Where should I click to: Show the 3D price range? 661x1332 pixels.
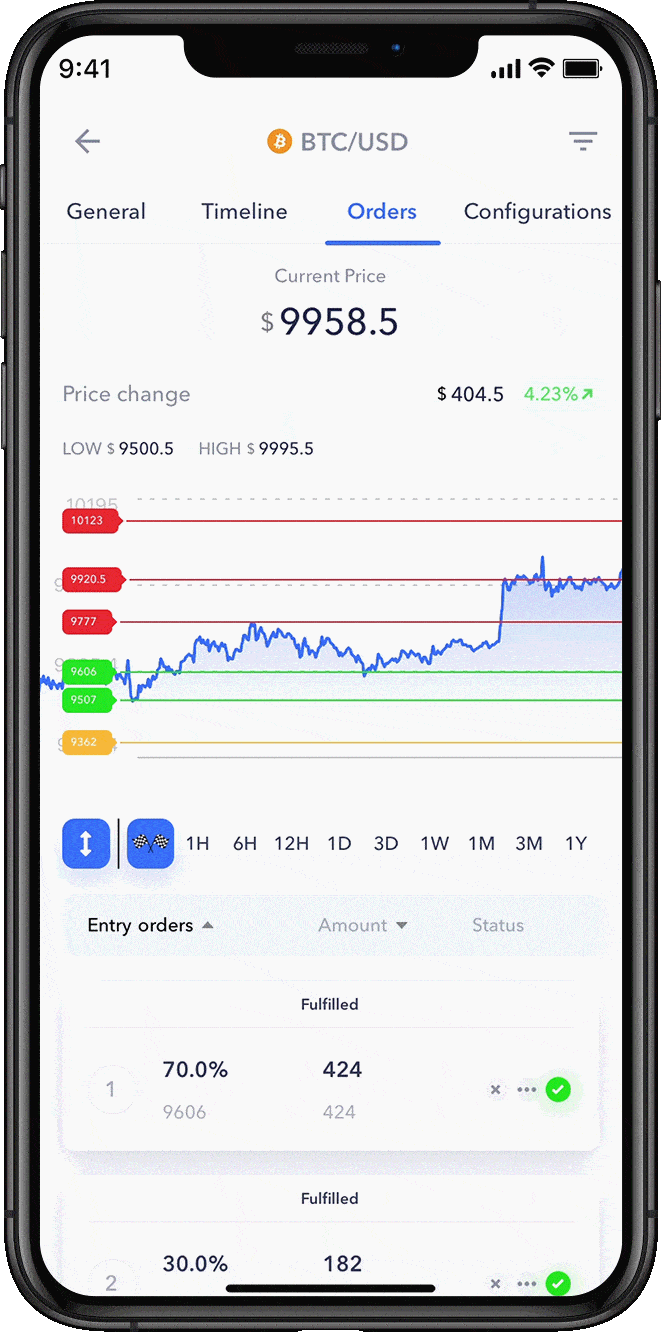[386, 843]
